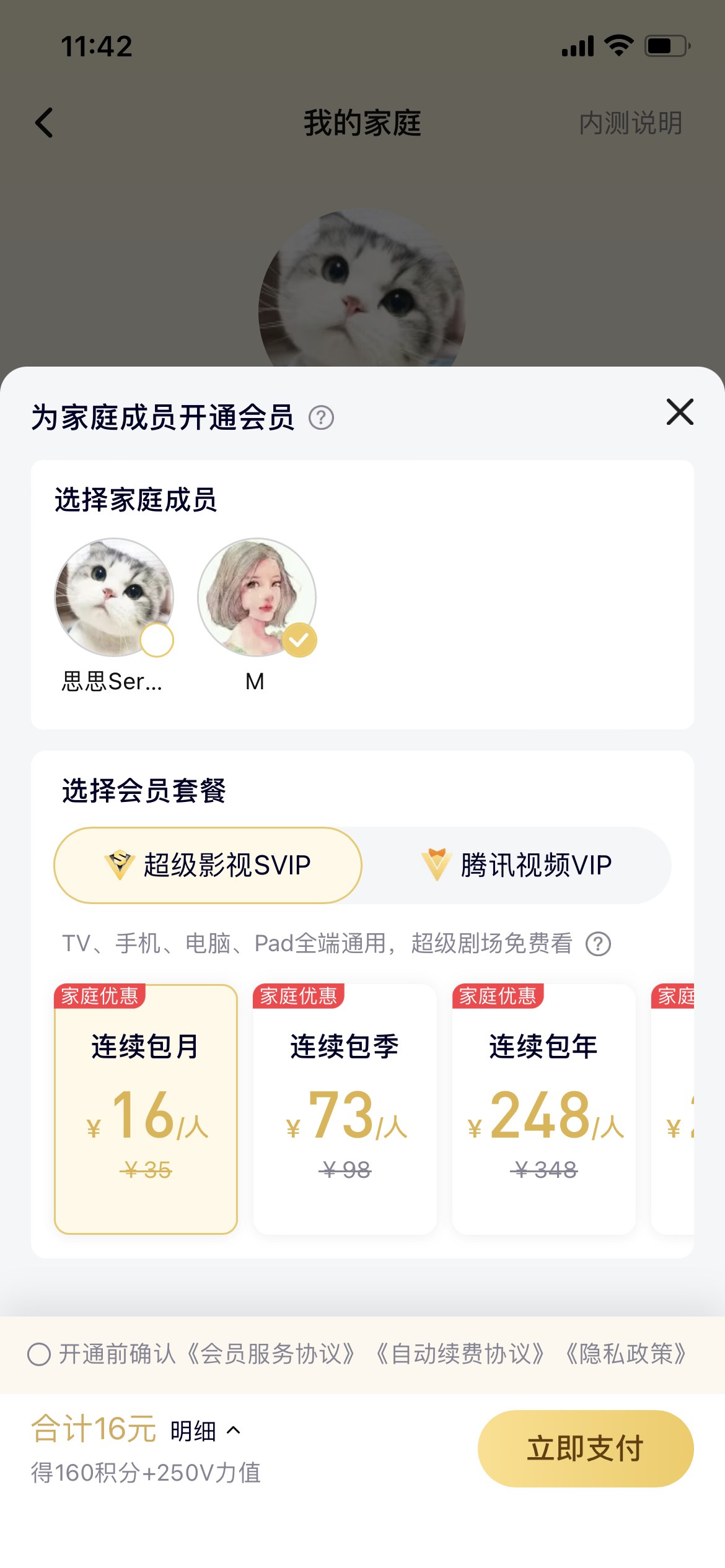This screenshot has height=1568, width=725.
Task: Read the 《隐私政策》
Action: point(626,1354)
